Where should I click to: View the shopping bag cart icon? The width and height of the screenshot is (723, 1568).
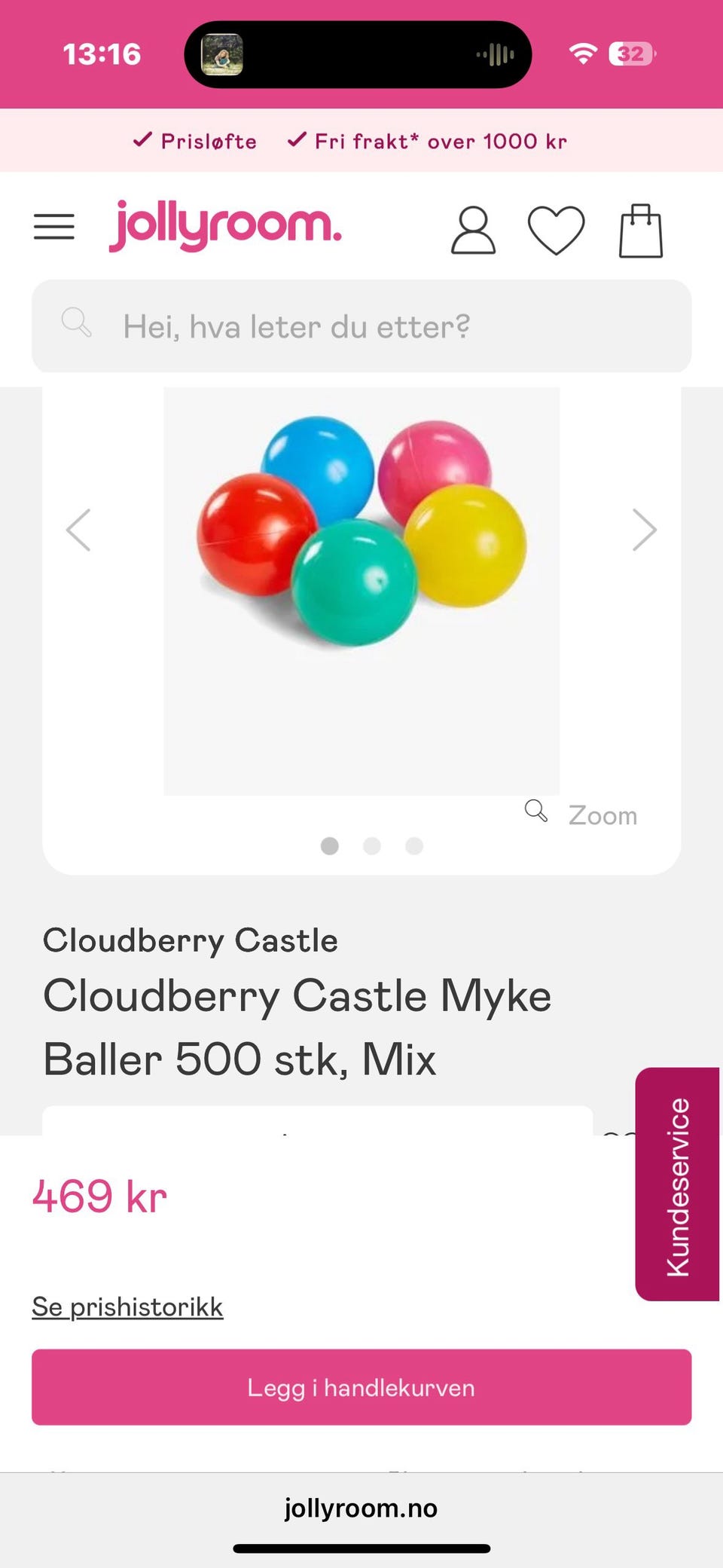click(x=640, y=230)
